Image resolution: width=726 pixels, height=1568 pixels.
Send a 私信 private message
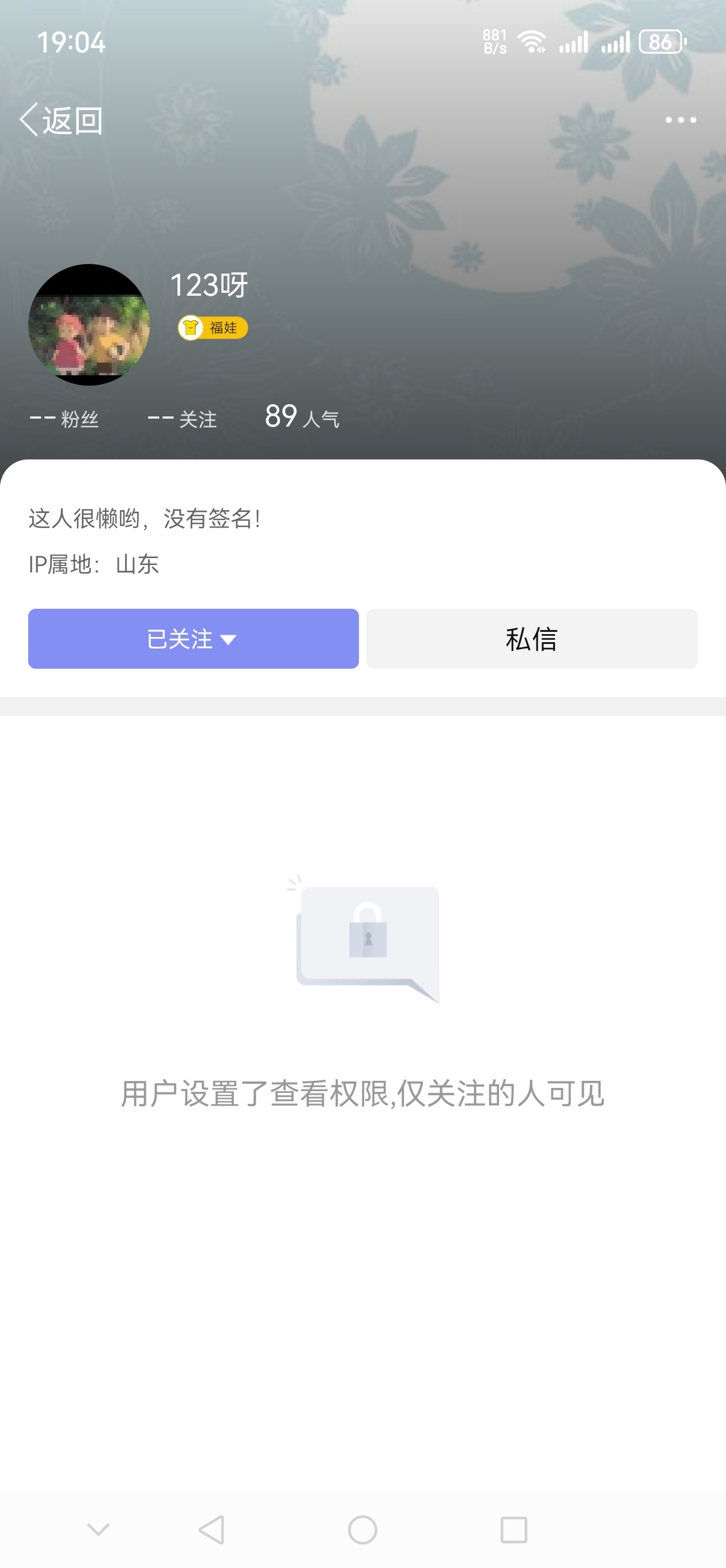pyautogui.click(x=532, y=639)
